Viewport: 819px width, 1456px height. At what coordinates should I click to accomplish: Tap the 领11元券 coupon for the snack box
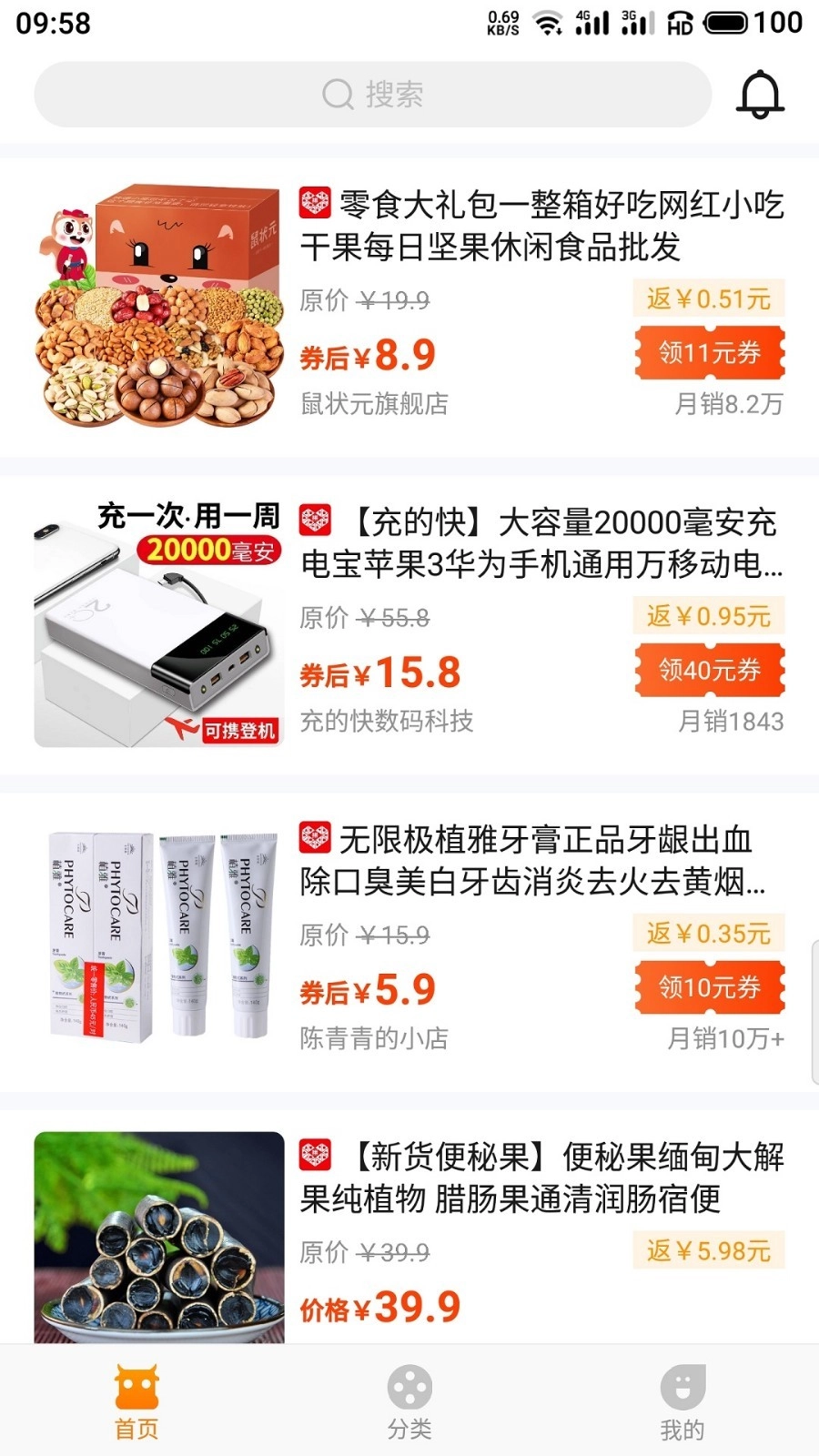[x=710, y=352]
